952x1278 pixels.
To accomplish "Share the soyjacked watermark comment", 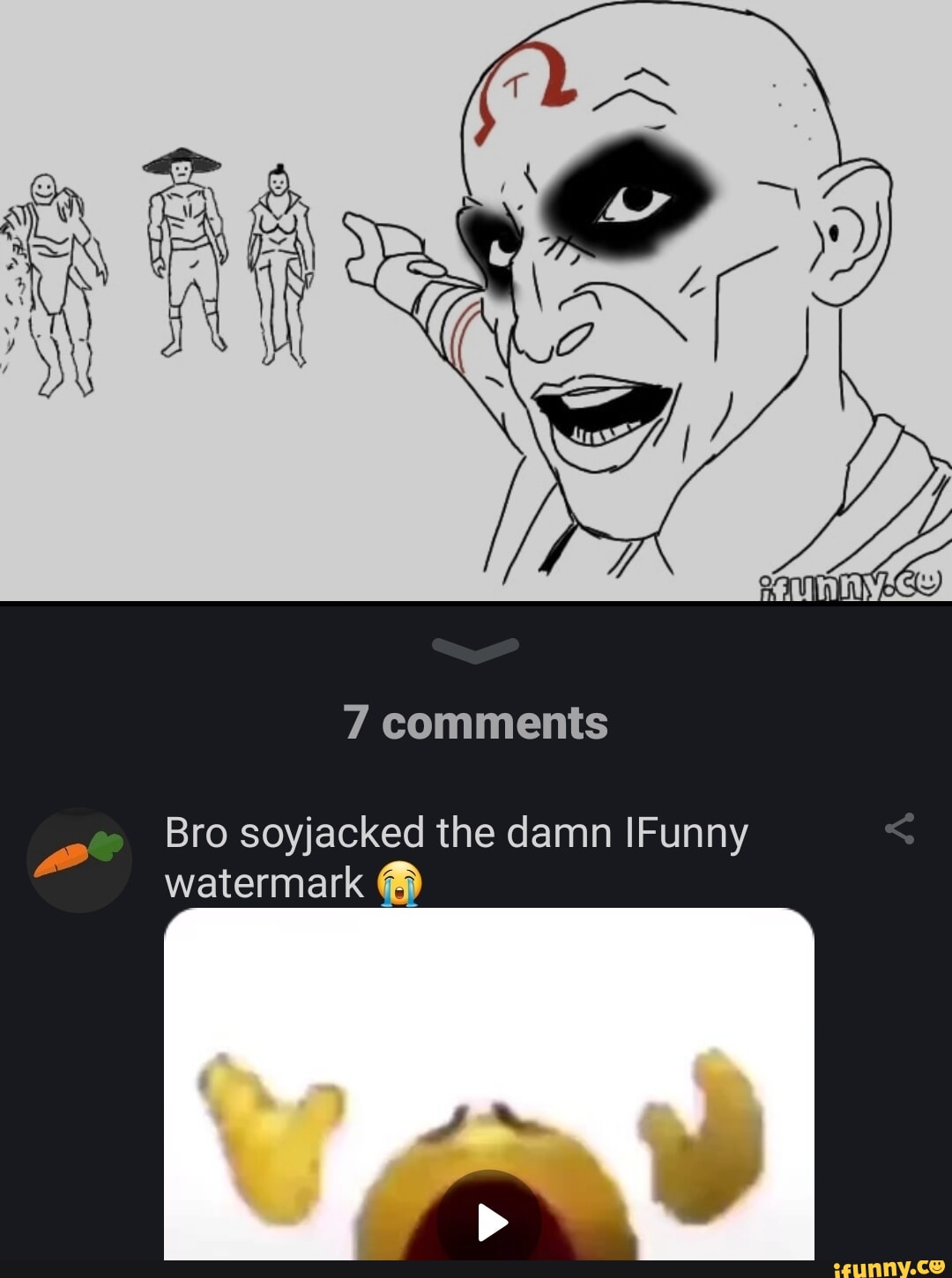I will click(899, 828).
